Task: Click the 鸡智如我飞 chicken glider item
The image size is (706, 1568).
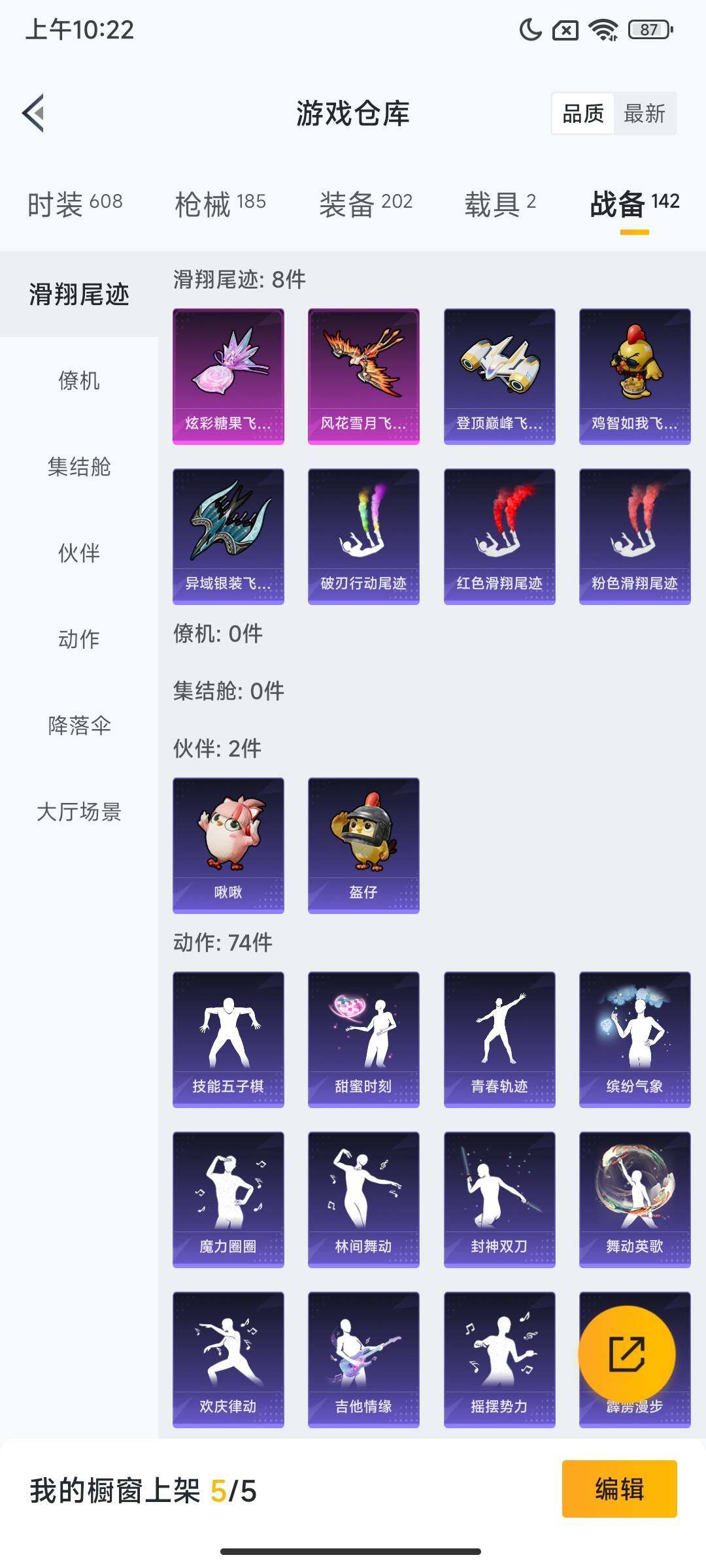Action: [x=634, y=374]
